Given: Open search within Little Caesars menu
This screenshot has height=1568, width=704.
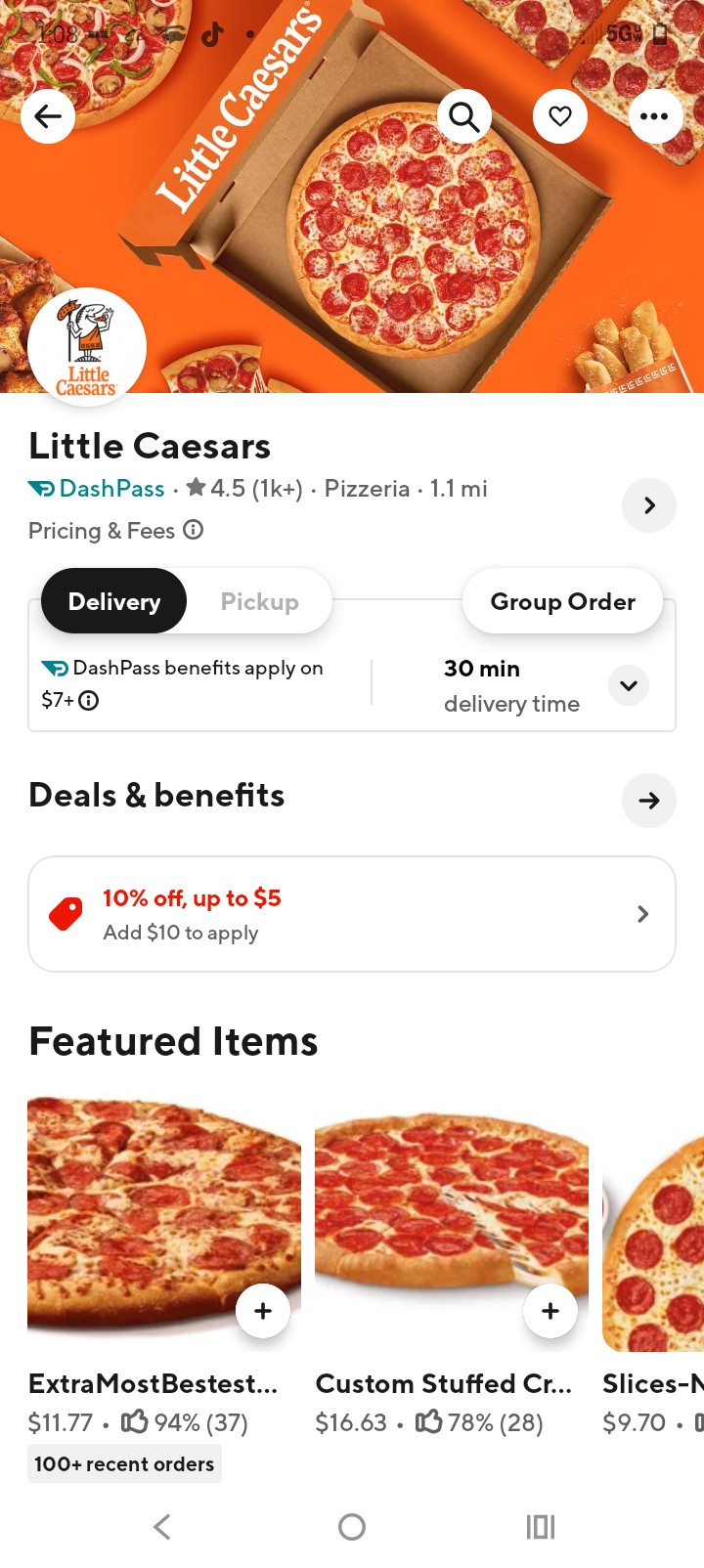Looking at the screenshot, I should (x=464, y=116).
